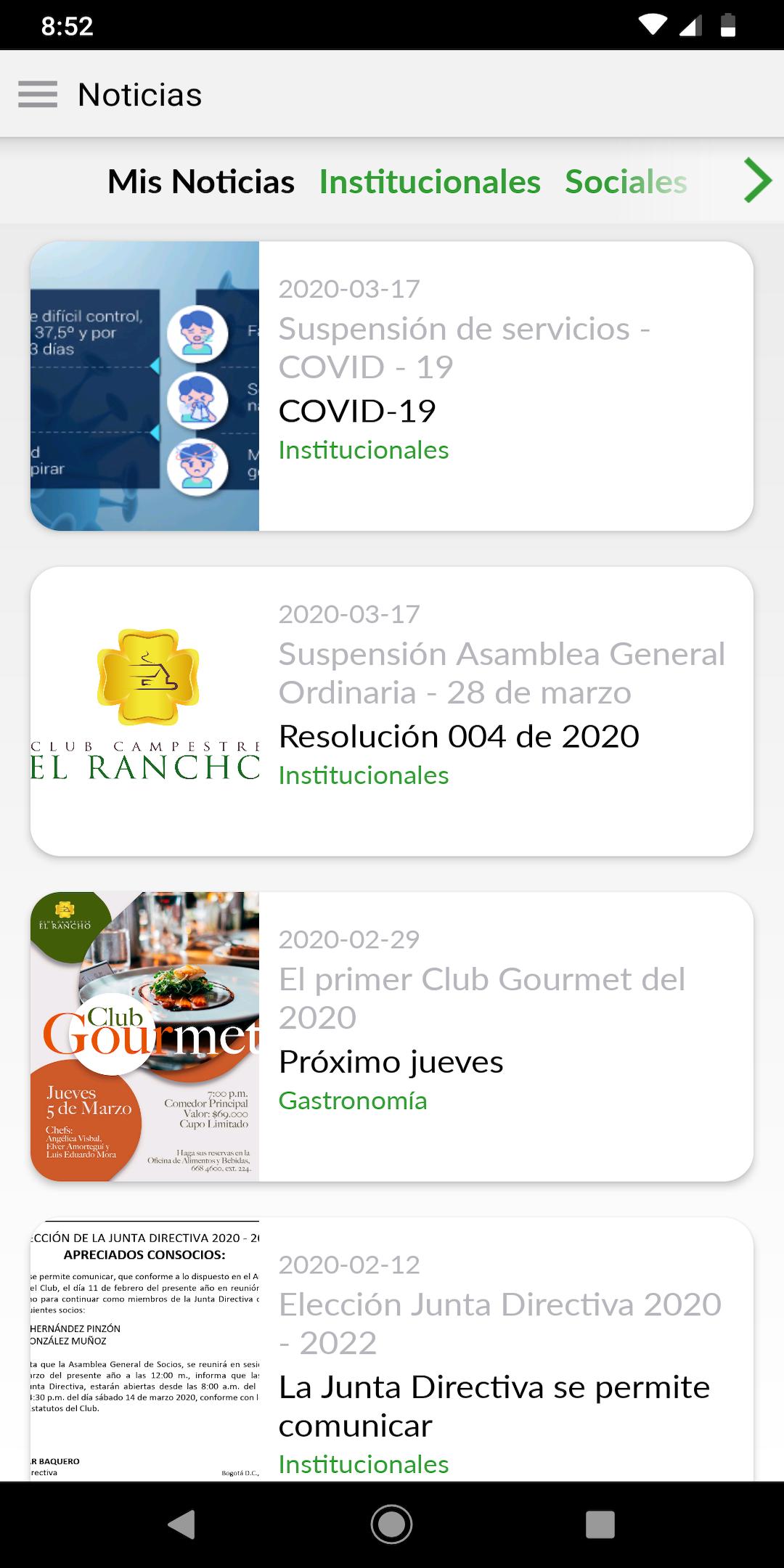The height and width of the screenshot is (1568, 784).
Task: Select the Mis Noticias tab
Action: click(201, 181)
